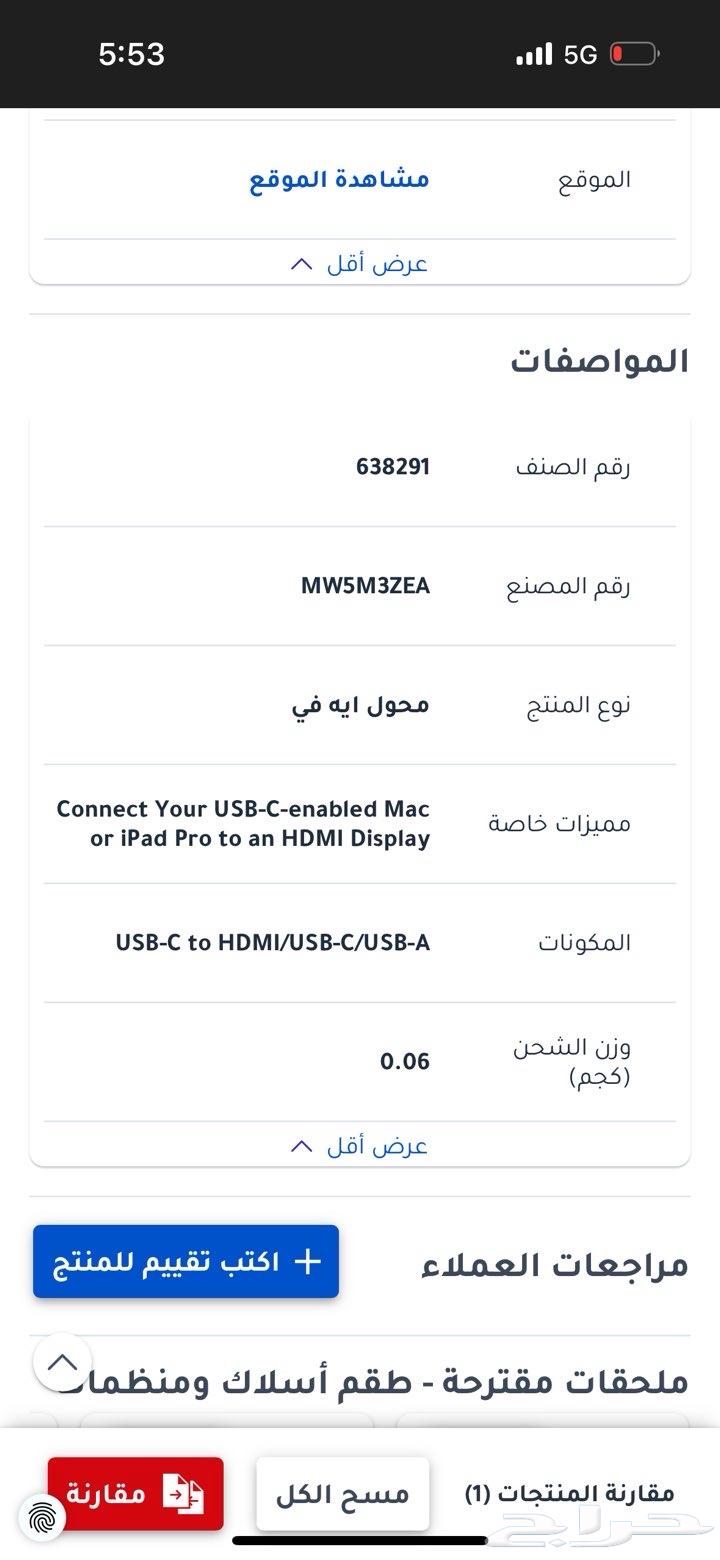Tap the cellular signal bars icon
The width and height of the screenshot is (720, 1560).
535,53
